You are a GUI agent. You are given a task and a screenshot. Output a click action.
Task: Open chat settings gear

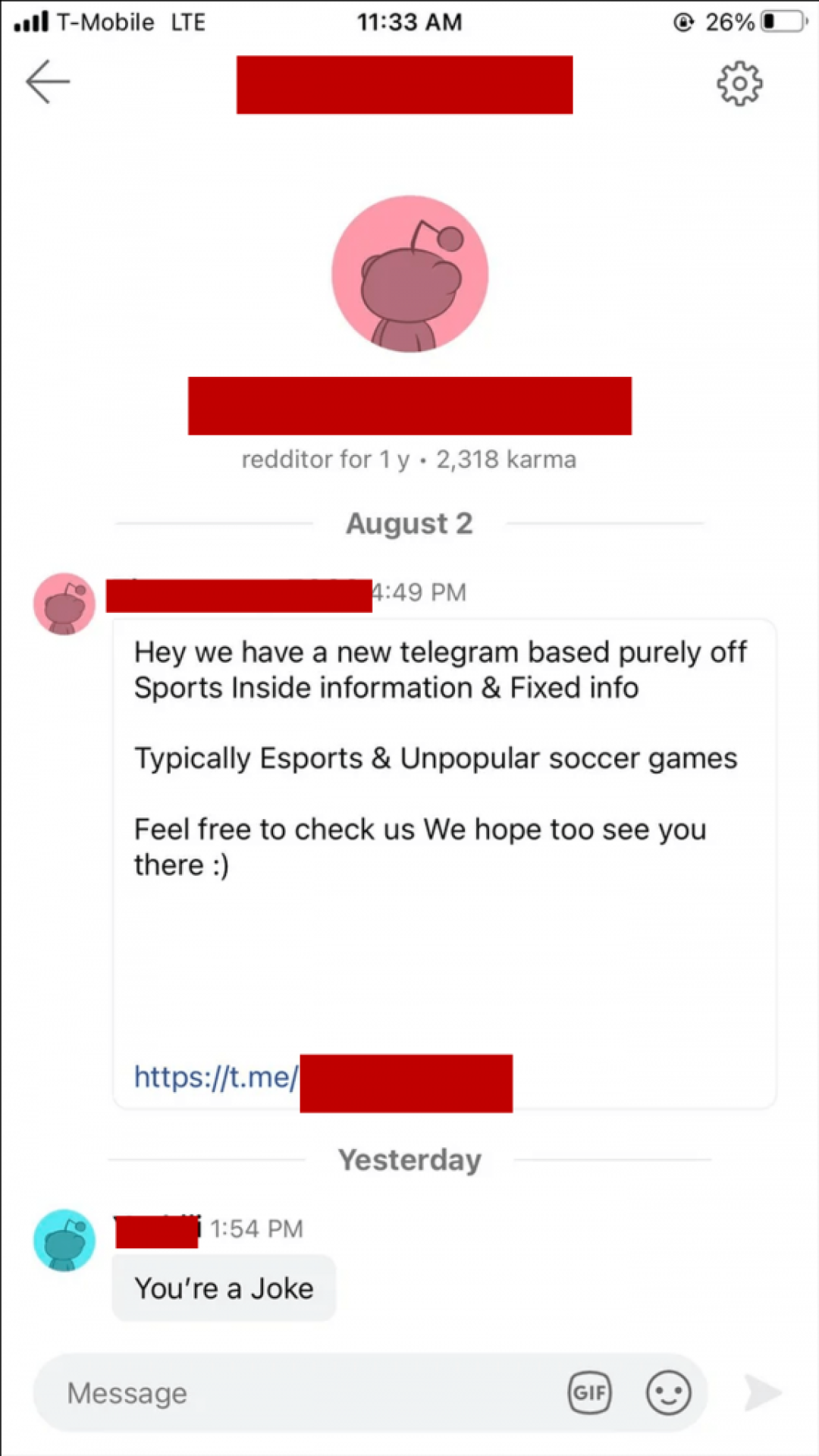[739, 83]
